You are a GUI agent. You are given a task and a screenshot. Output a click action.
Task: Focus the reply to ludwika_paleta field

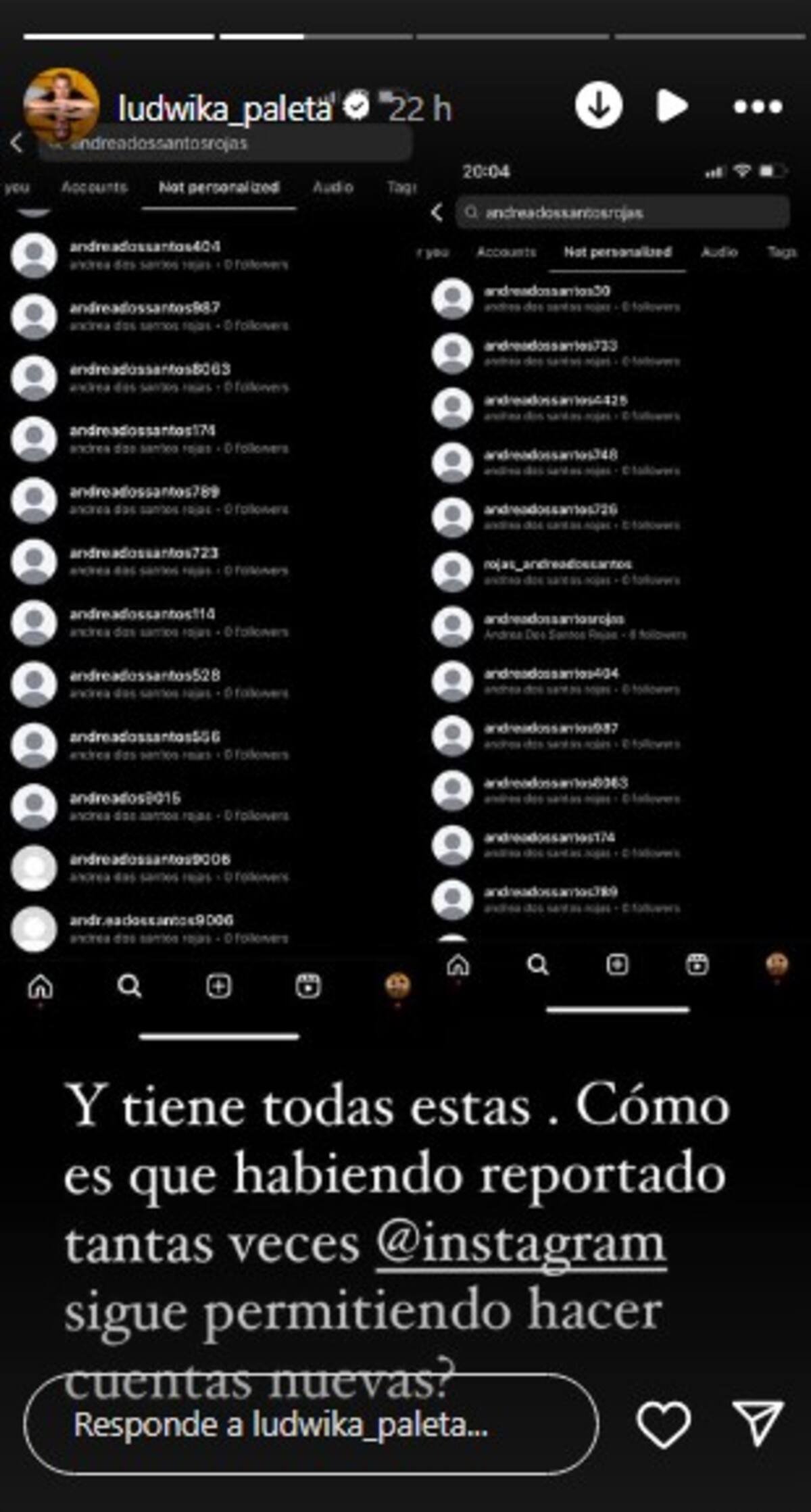pyautogui.click(x=311, y=1425)
